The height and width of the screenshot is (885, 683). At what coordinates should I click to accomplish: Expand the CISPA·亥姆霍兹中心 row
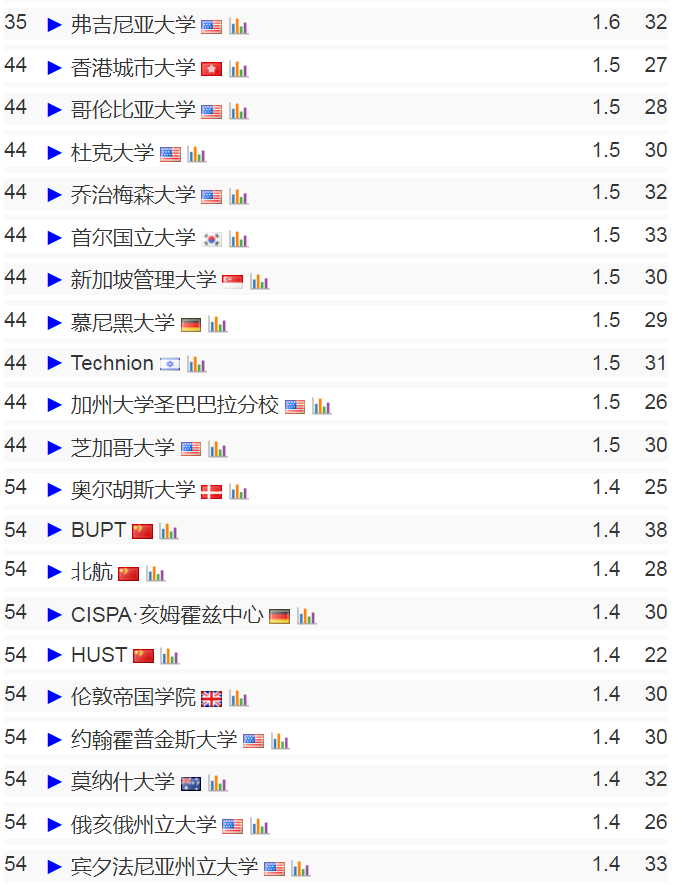55,615
